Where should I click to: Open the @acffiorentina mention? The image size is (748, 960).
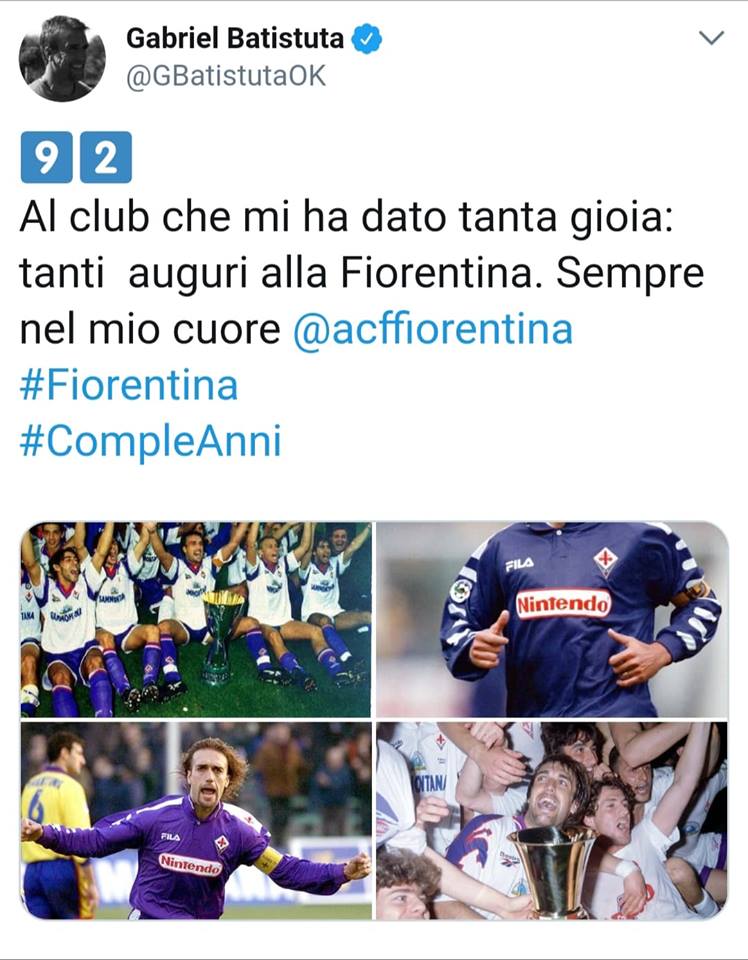coord(432,329)
